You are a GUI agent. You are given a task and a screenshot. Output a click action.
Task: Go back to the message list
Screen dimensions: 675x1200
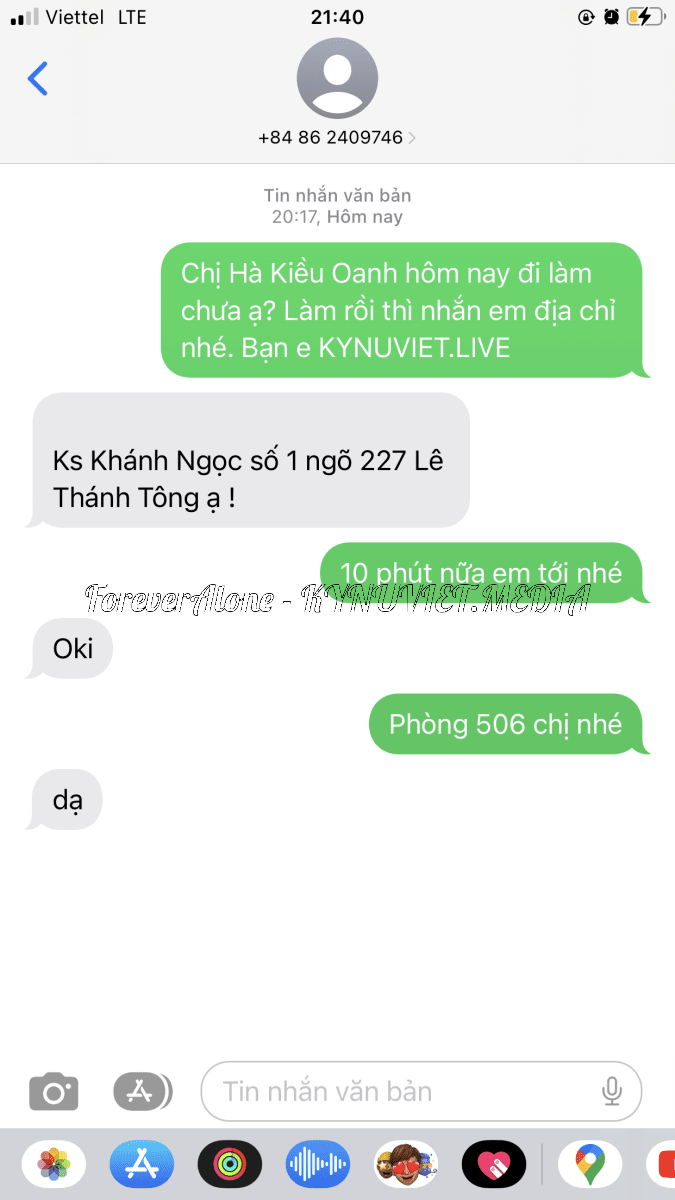point(38,78)
